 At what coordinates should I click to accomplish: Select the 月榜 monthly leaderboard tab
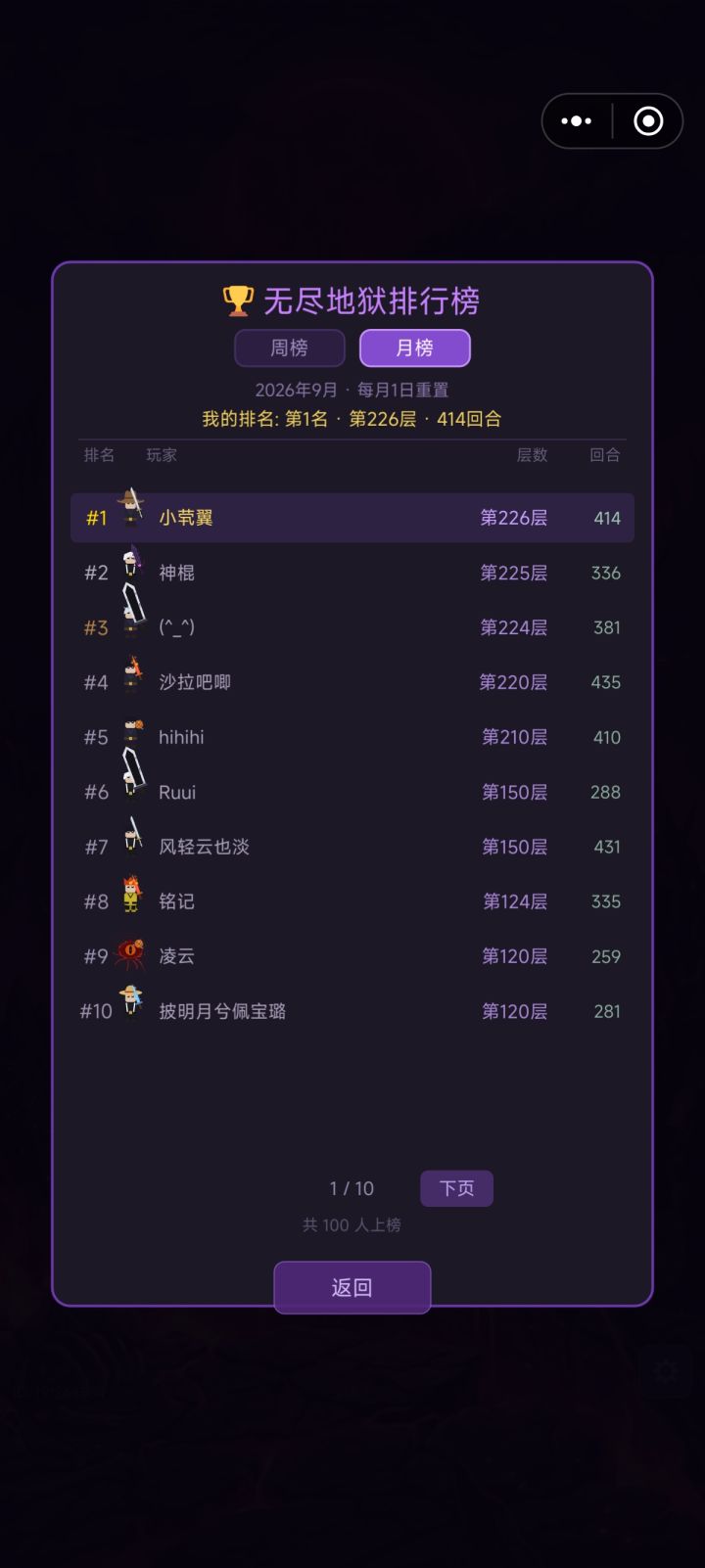point(415,347)
